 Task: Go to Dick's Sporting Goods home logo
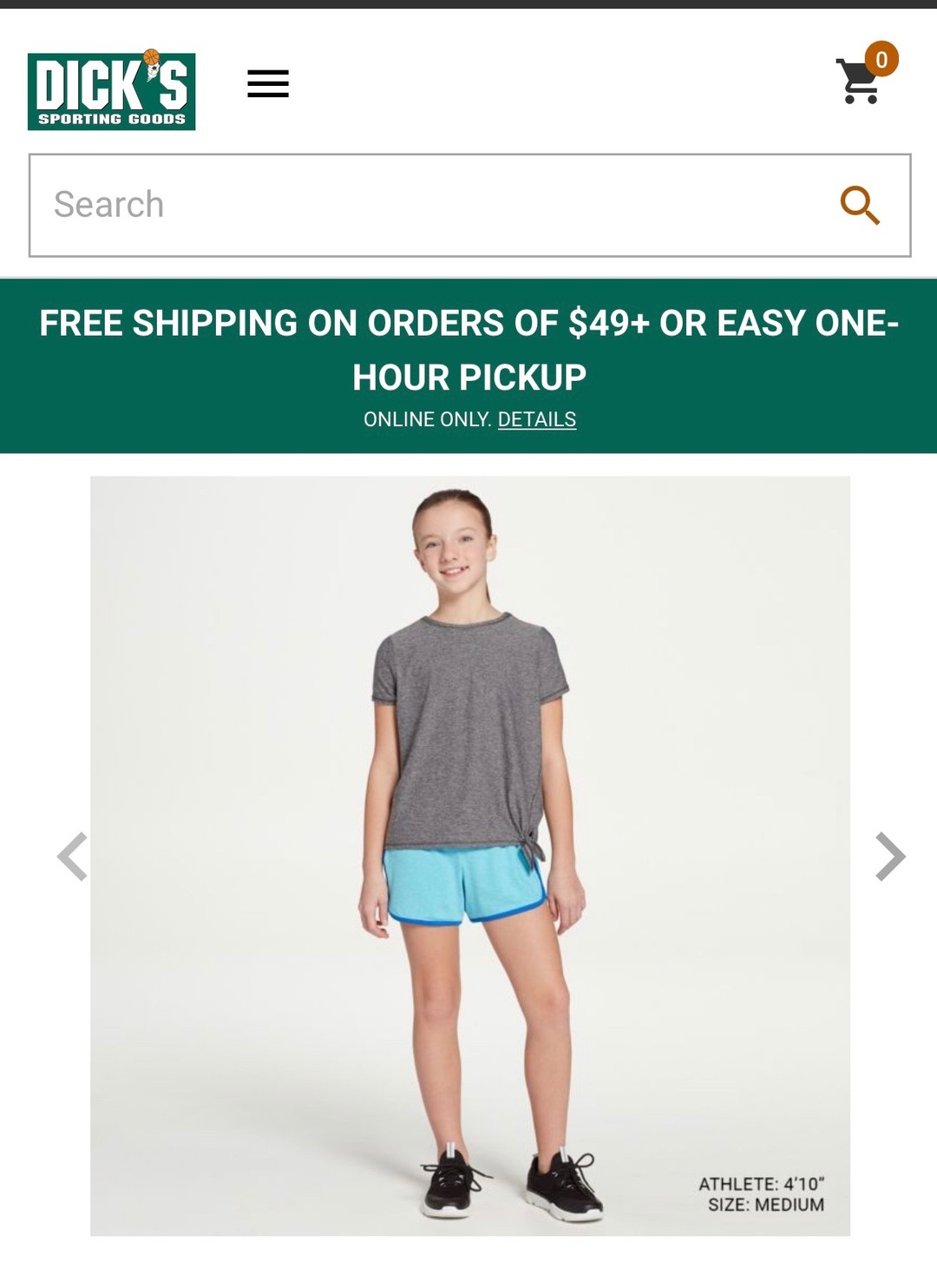click(111, 91)
